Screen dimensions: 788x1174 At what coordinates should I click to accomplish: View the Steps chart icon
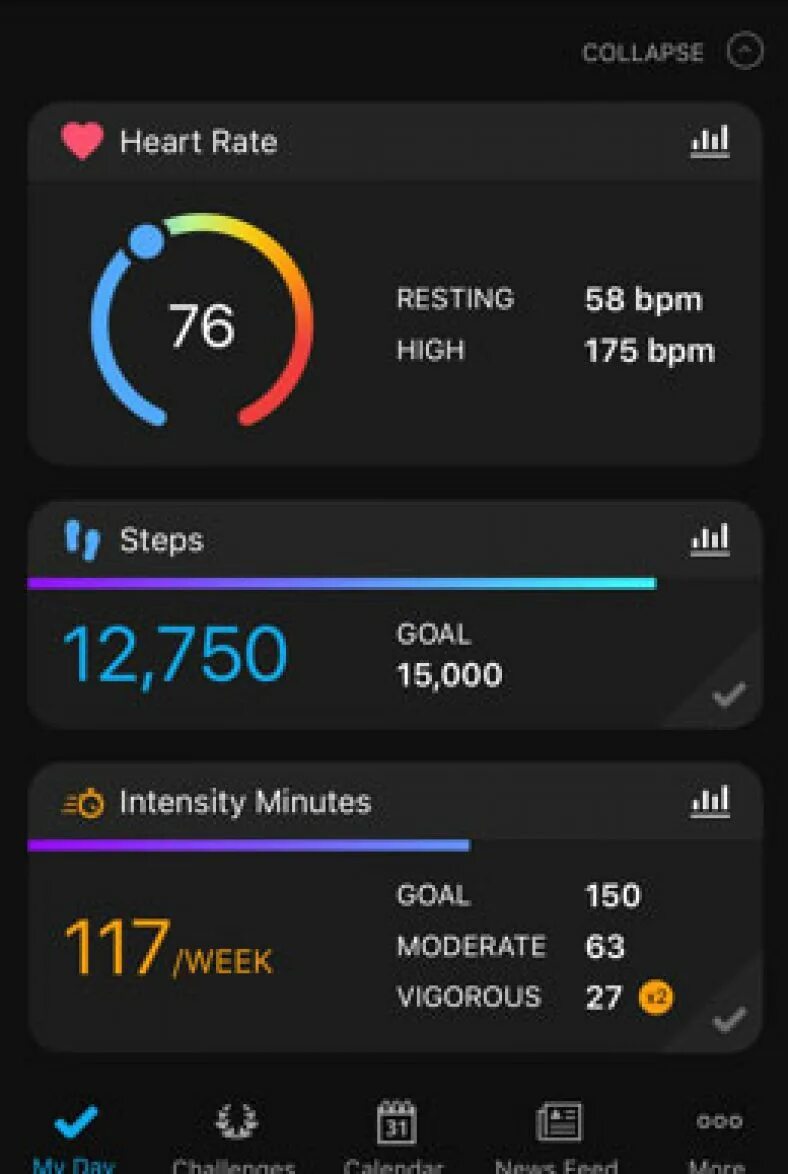(710, 540)
